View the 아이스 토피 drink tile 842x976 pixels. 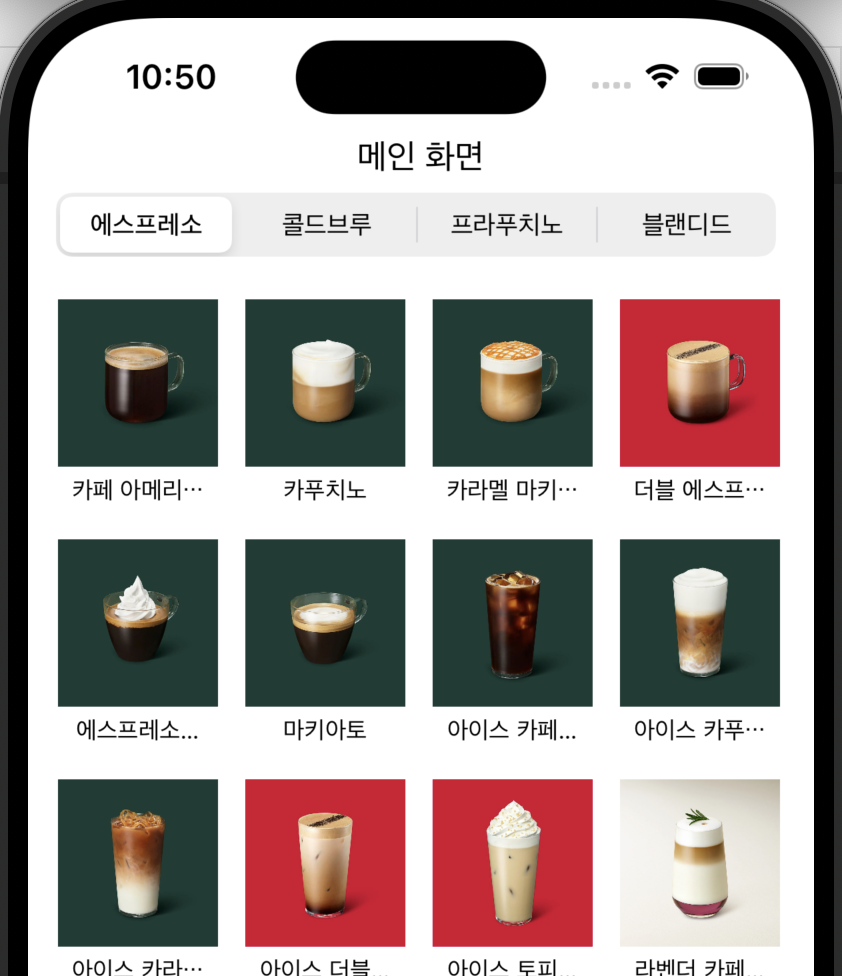512,863
